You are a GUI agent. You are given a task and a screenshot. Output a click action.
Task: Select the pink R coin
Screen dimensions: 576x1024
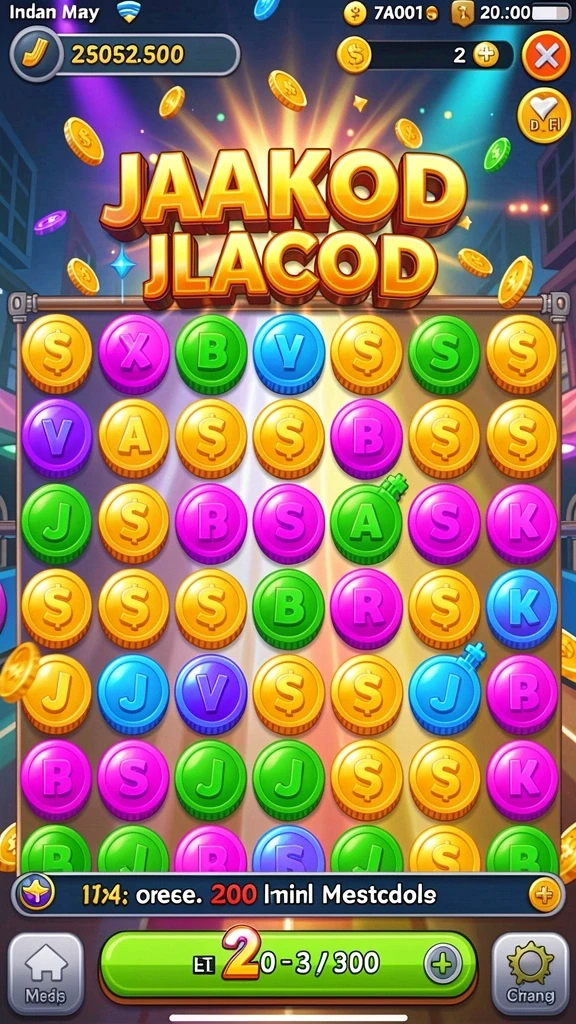click(x=366, y=609)
